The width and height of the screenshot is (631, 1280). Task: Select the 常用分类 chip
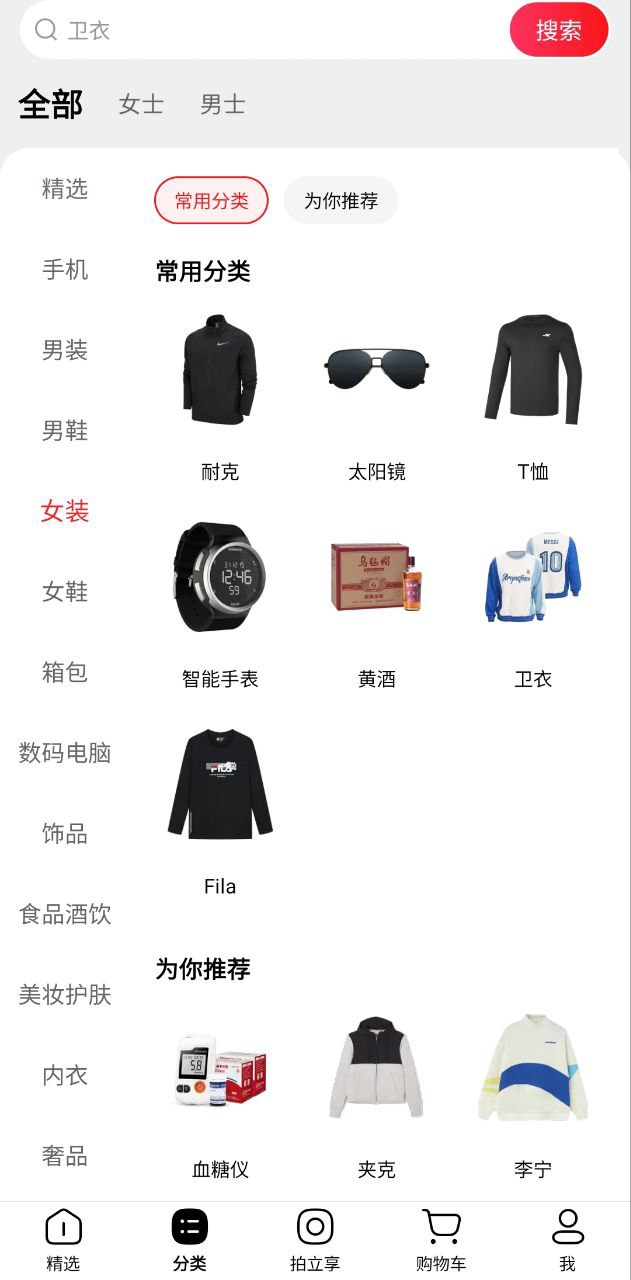coord(211,200)
